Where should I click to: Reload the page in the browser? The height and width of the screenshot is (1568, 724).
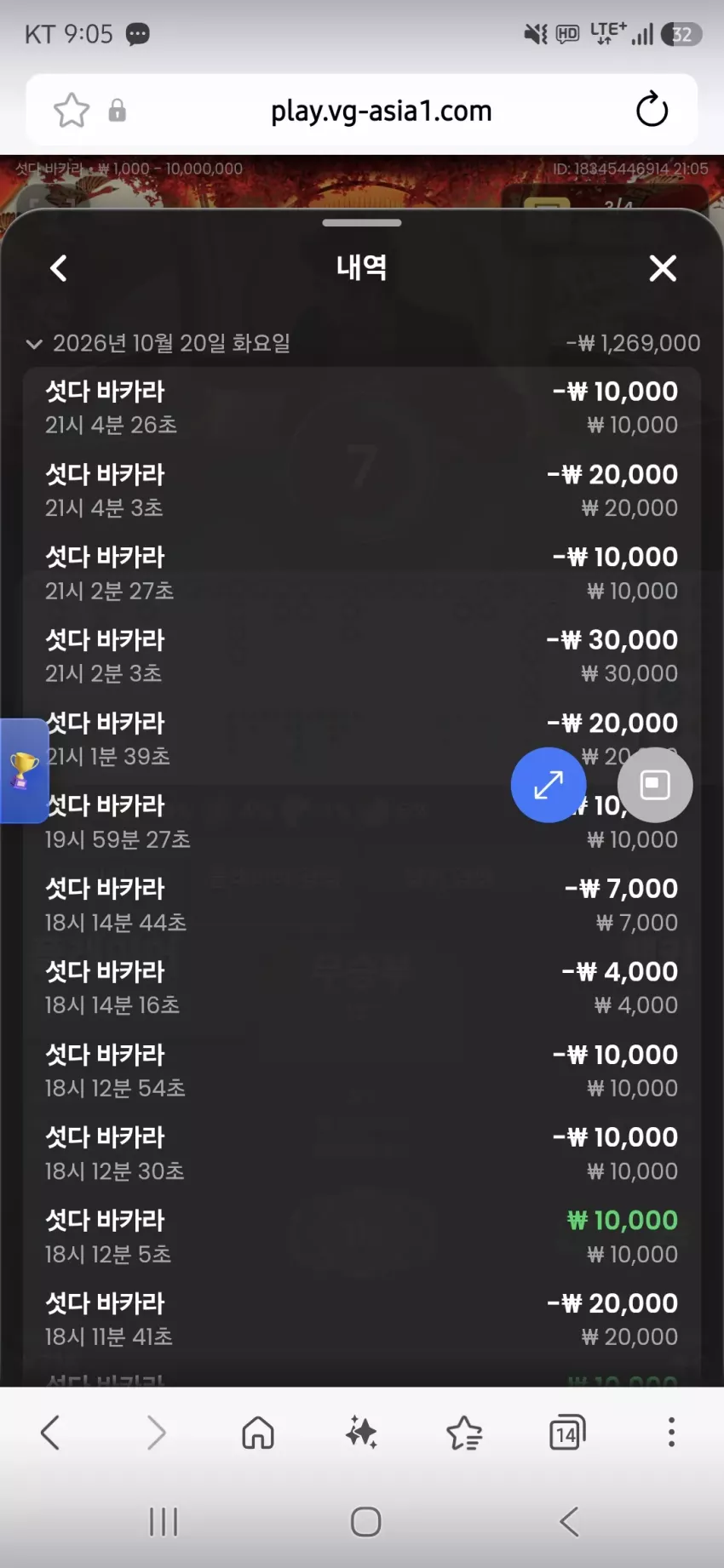pyautogui.click(x=652, y=110)
